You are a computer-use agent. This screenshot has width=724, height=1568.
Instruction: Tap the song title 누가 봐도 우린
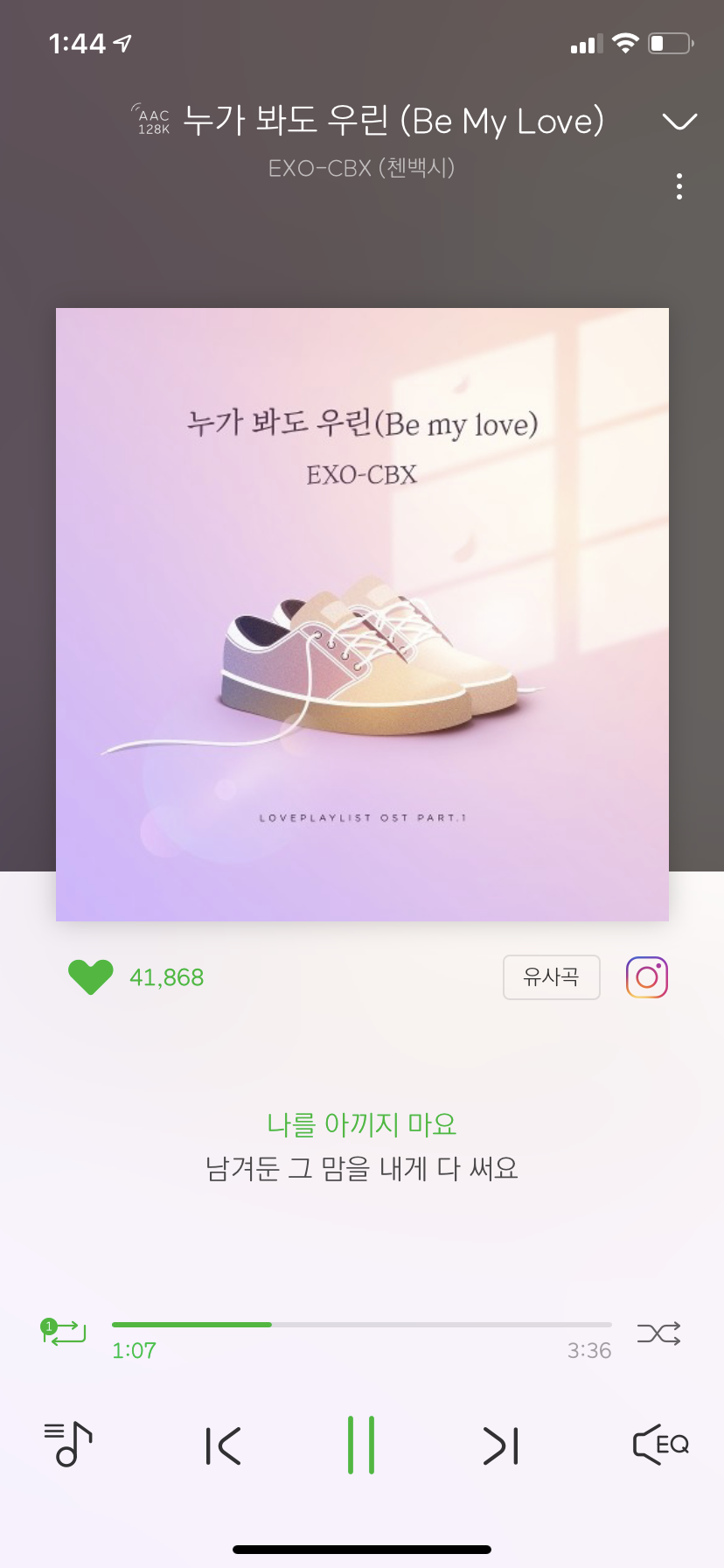point(393,121)
